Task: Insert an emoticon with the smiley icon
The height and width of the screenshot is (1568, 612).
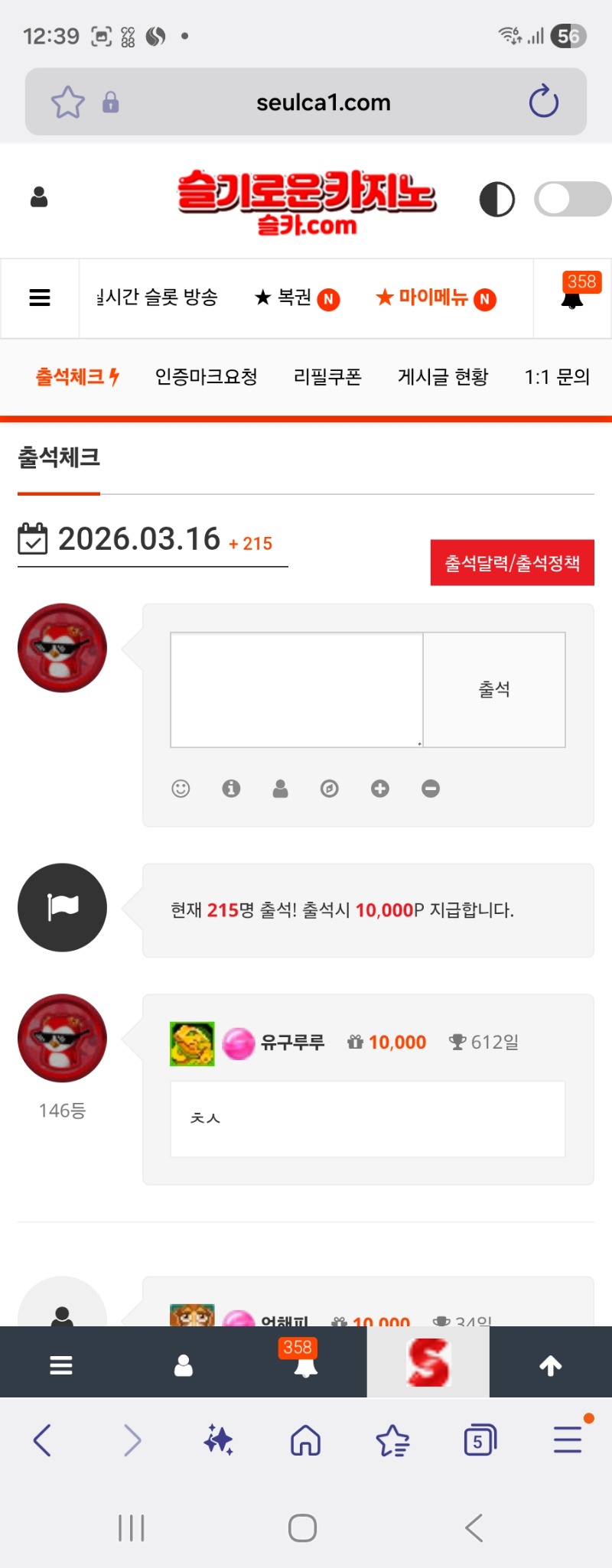Action: (x=181, y=789)
